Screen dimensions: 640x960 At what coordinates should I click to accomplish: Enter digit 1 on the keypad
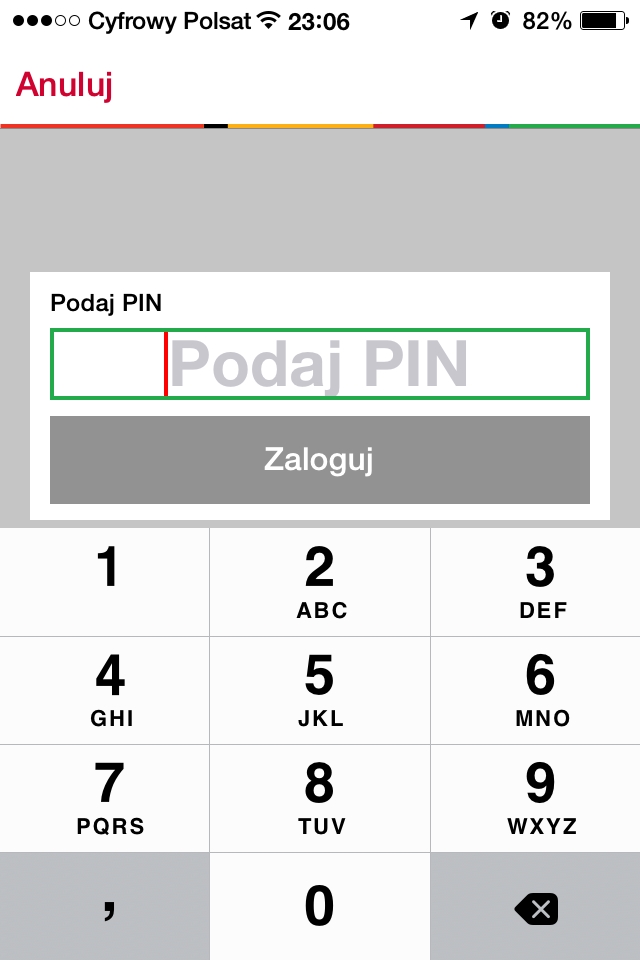click(x=105, y=582)
